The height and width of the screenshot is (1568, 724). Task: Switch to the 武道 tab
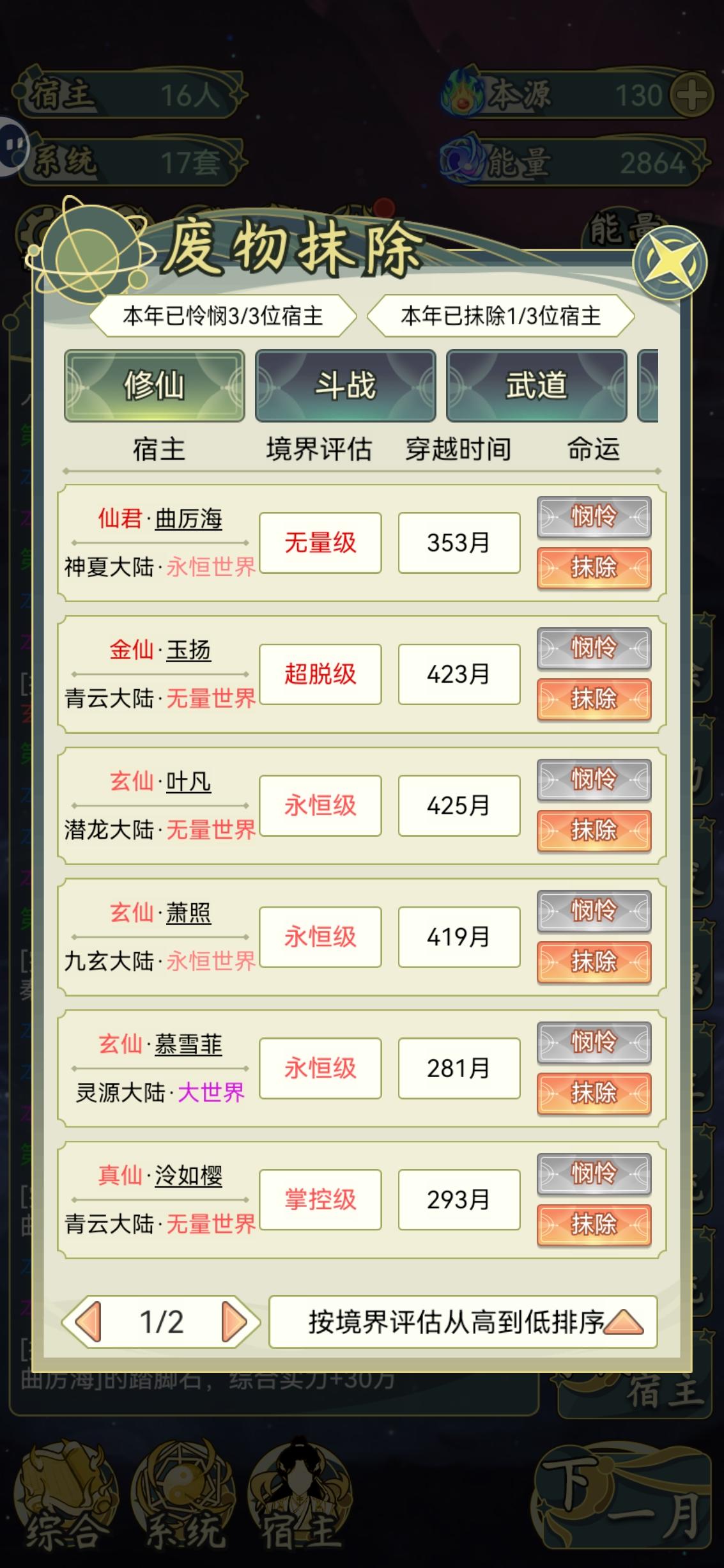click(x=537, y=385)
